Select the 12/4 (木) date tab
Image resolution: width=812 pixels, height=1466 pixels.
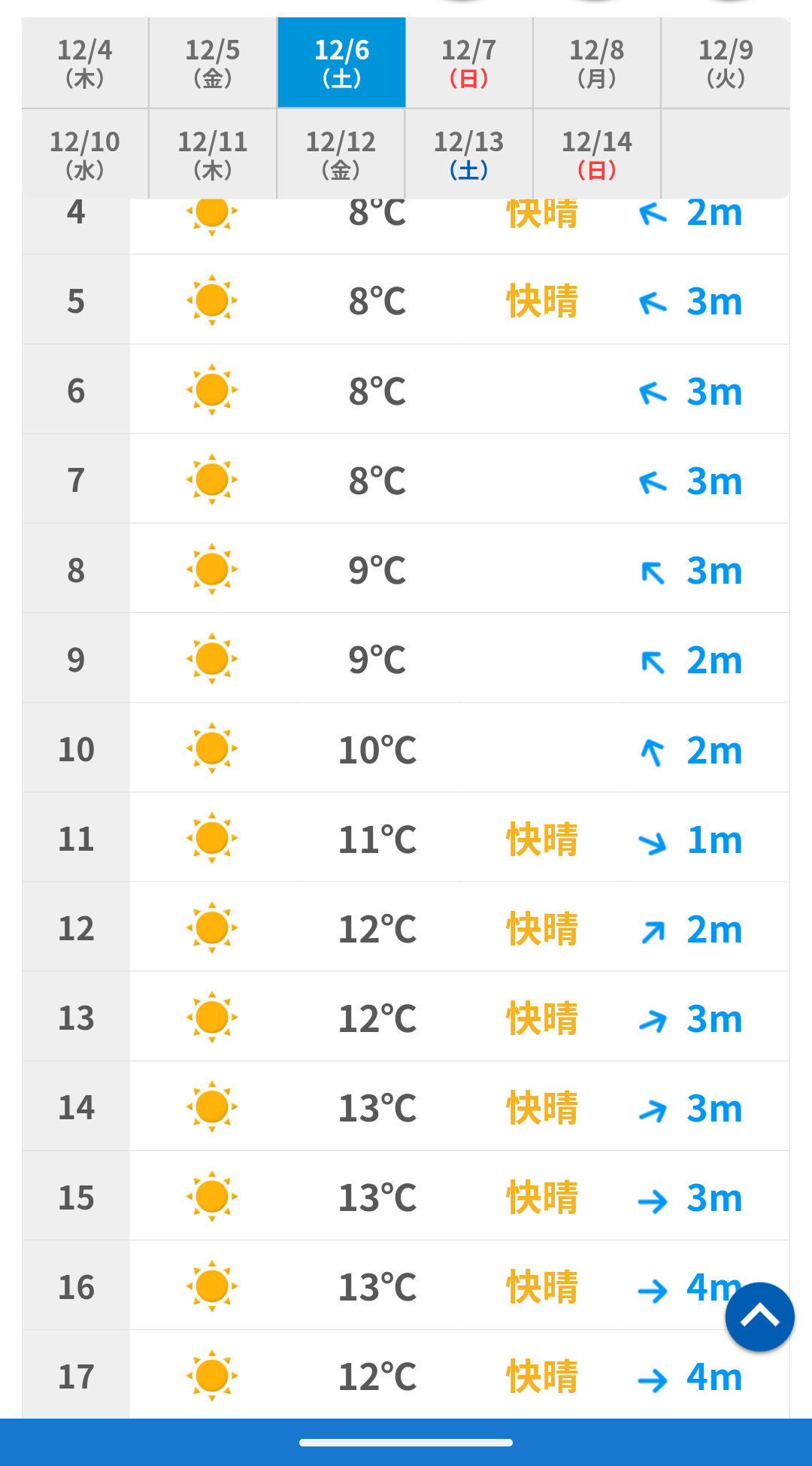pyautogui.click(x=85, y=63)
